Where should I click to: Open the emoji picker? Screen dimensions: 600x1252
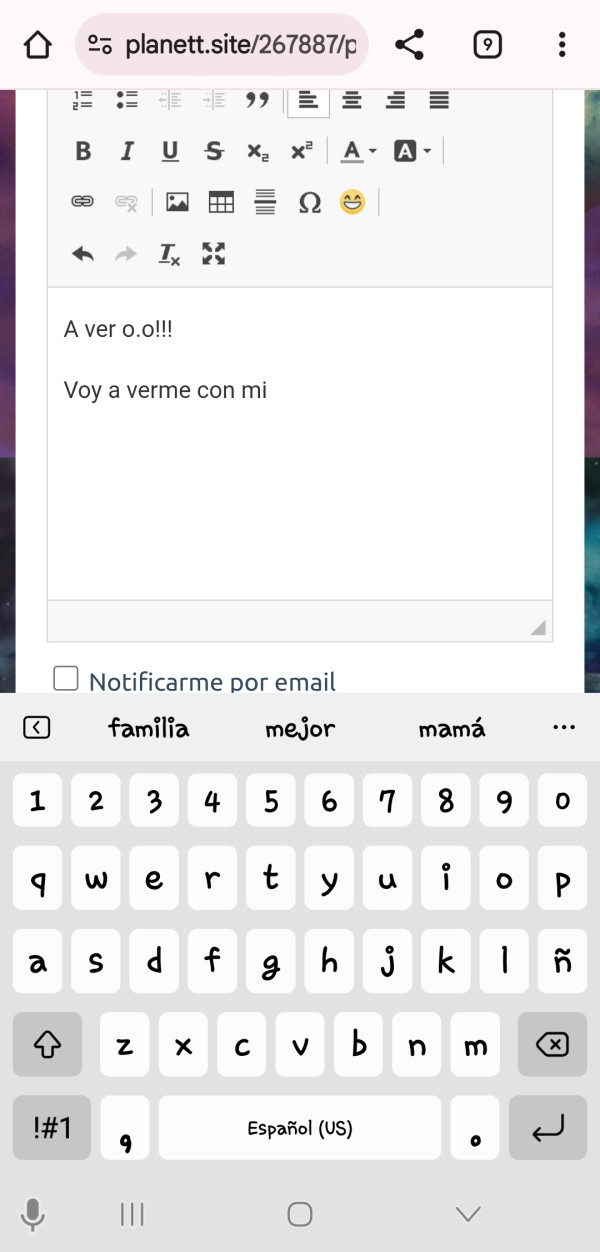[x=352, y=202]
